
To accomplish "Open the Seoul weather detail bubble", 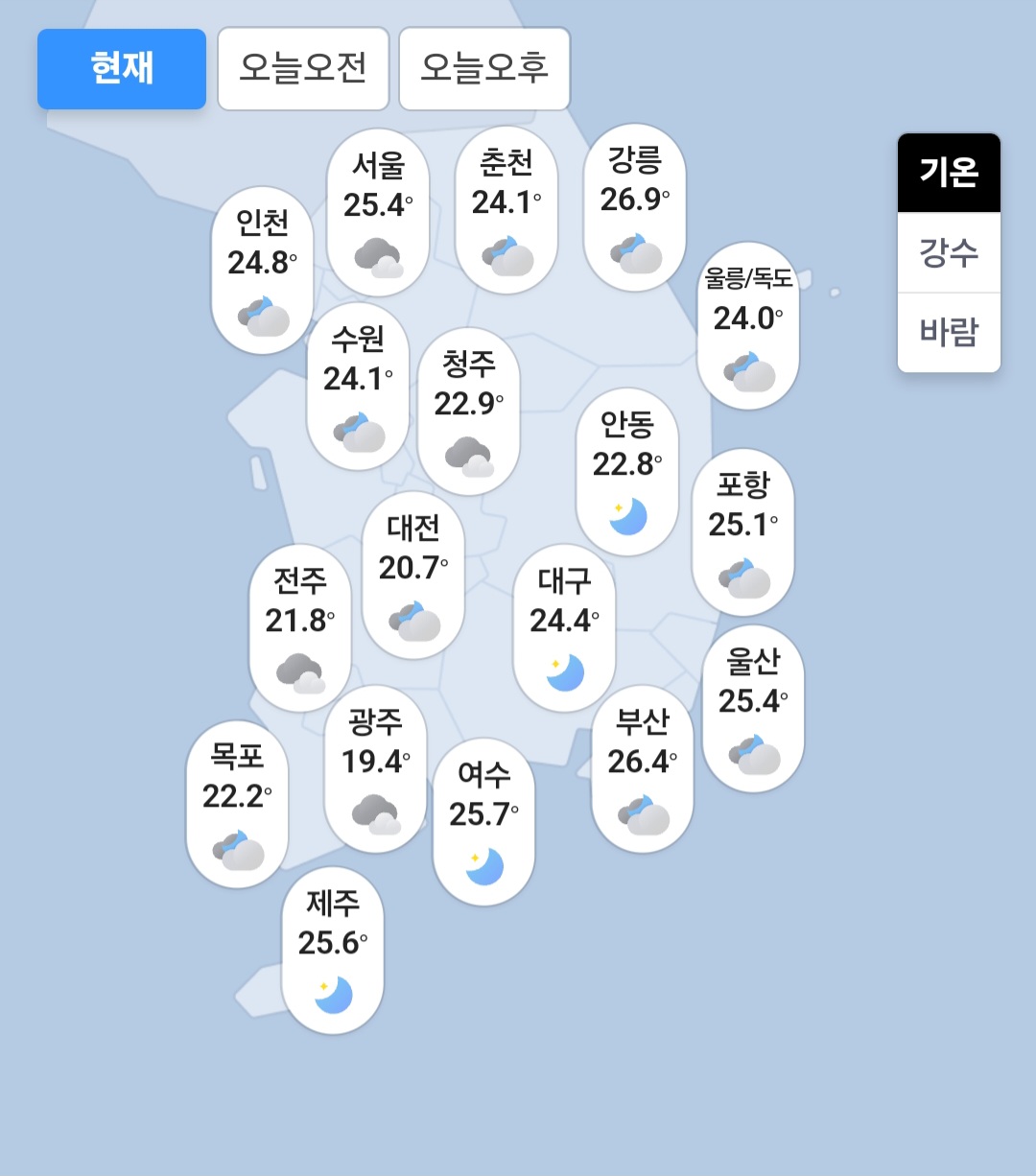I will (378, 209).
